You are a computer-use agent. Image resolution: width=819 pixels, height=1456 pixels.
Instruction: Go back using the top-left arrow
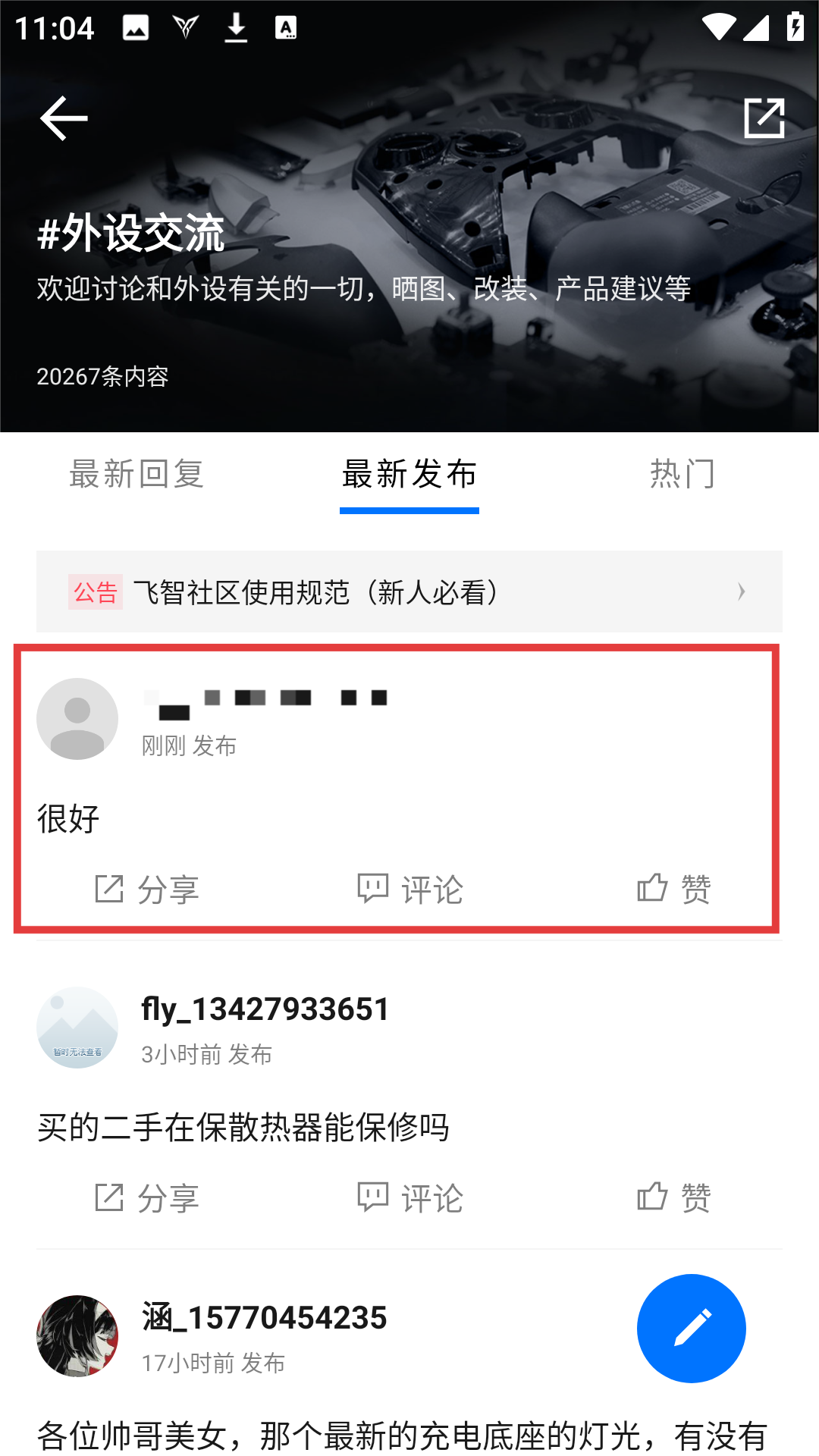pos(64,118)
